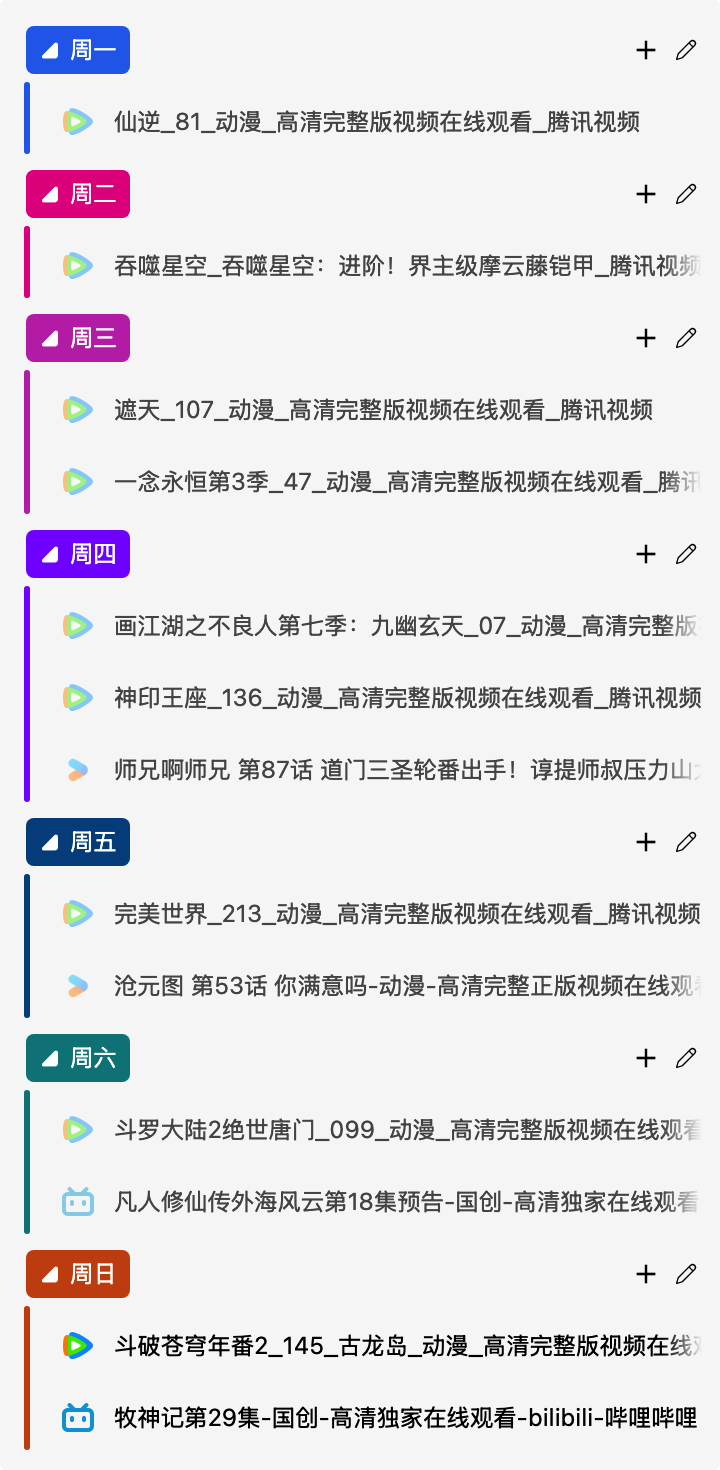The width and height of the screenshot is (720, 1470).
Task: Collapse the 周六 group header
Action: click(78, 1058)
